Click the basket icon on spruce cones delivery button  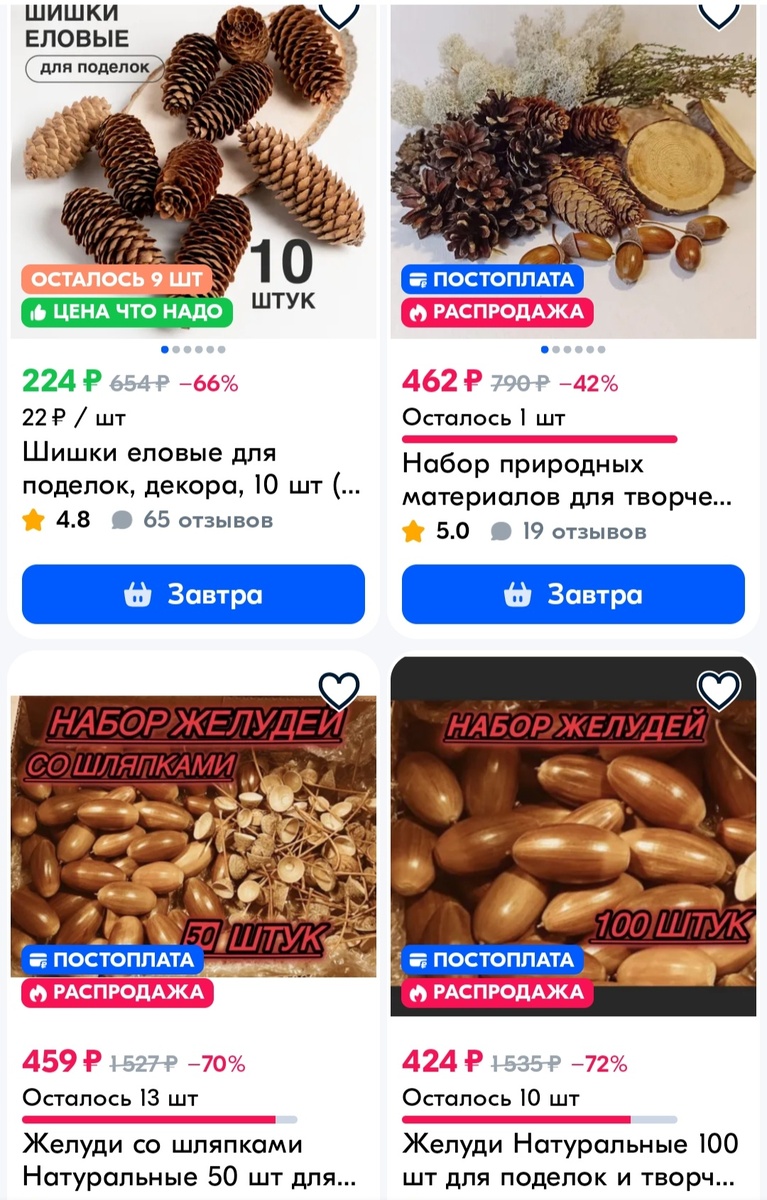tap(137, 596)
